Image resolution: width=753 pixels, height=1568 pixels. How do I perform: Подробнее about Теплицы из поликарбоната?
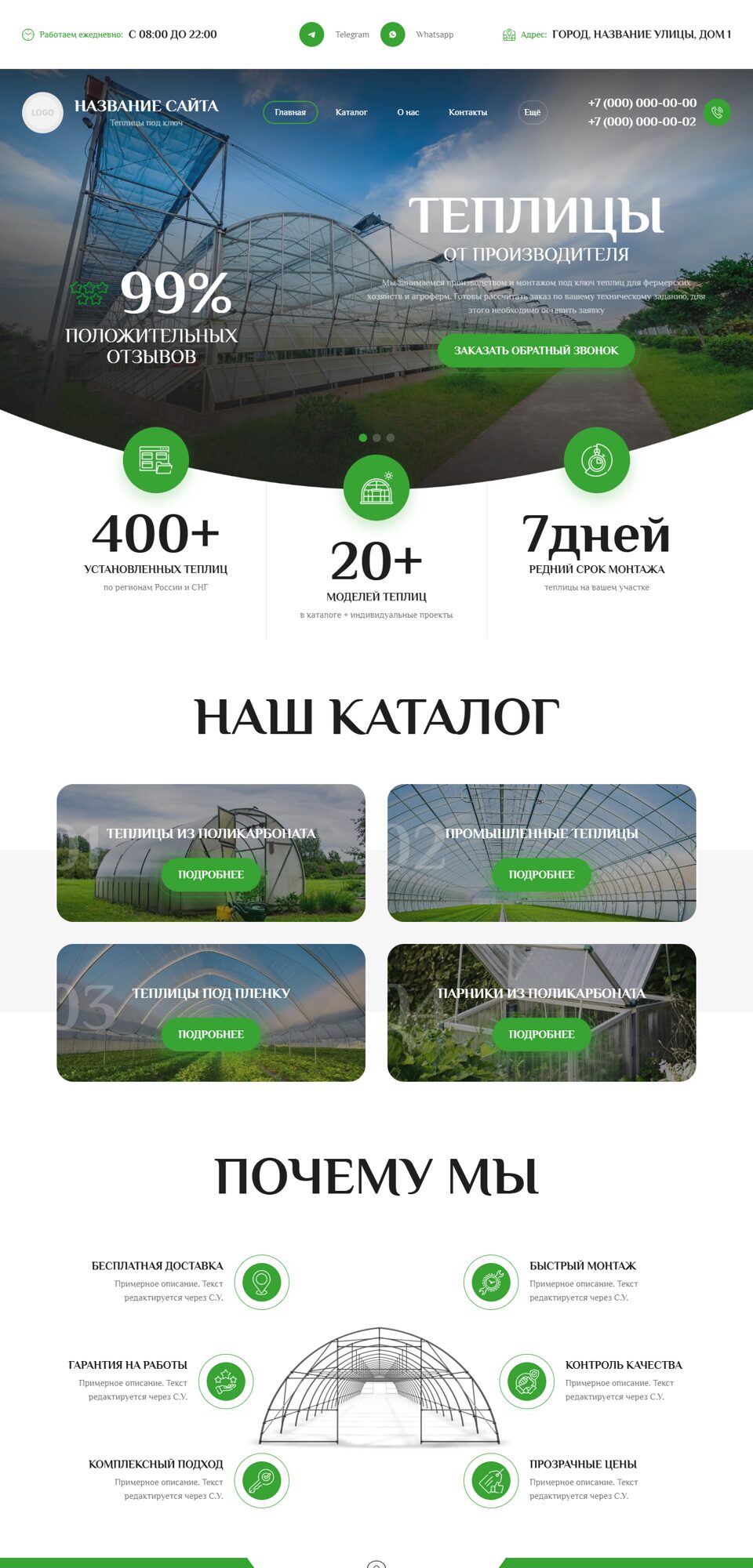211,874
